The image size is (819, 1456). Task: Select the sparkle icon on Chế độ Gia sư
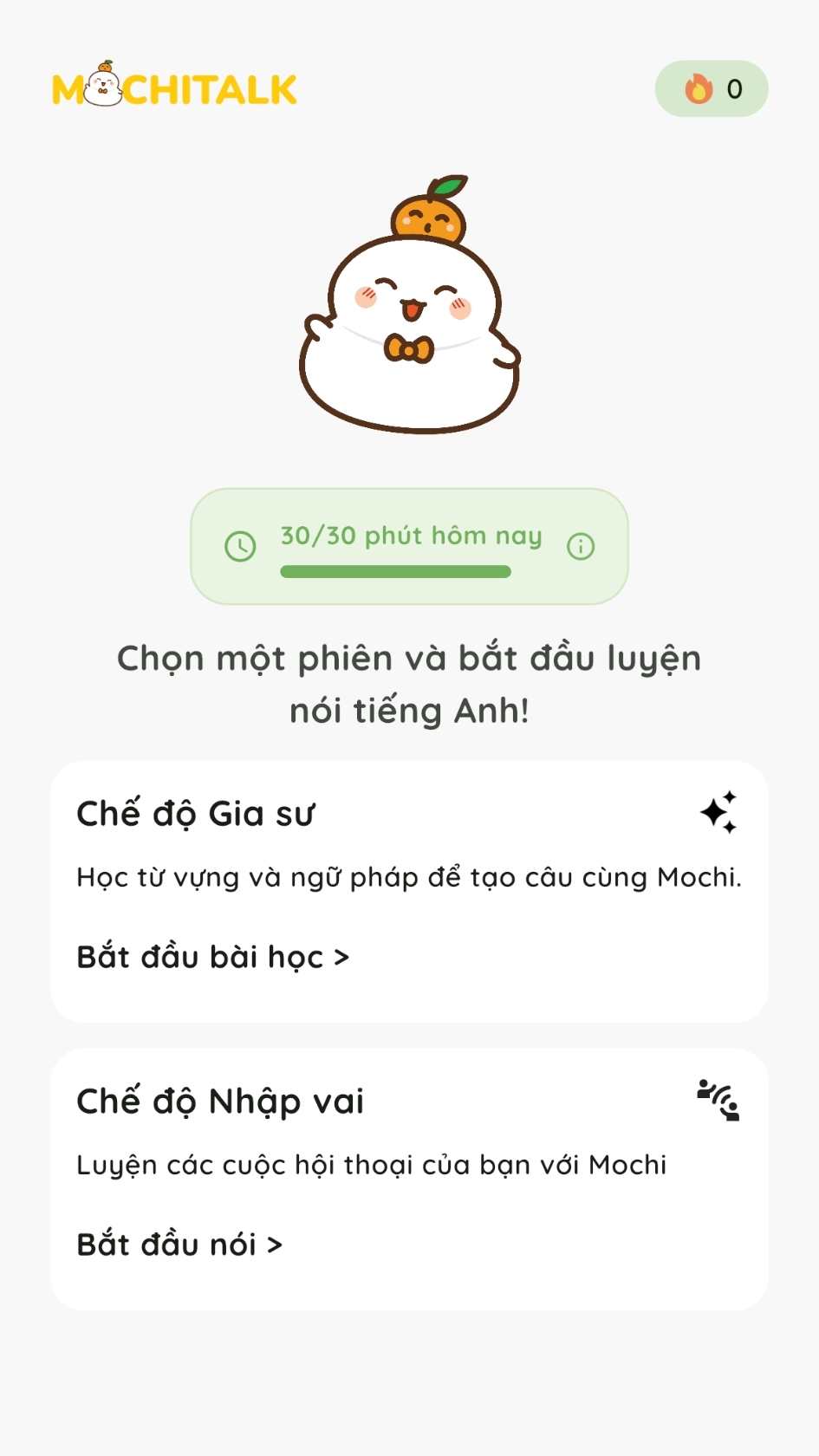point(718,813)
